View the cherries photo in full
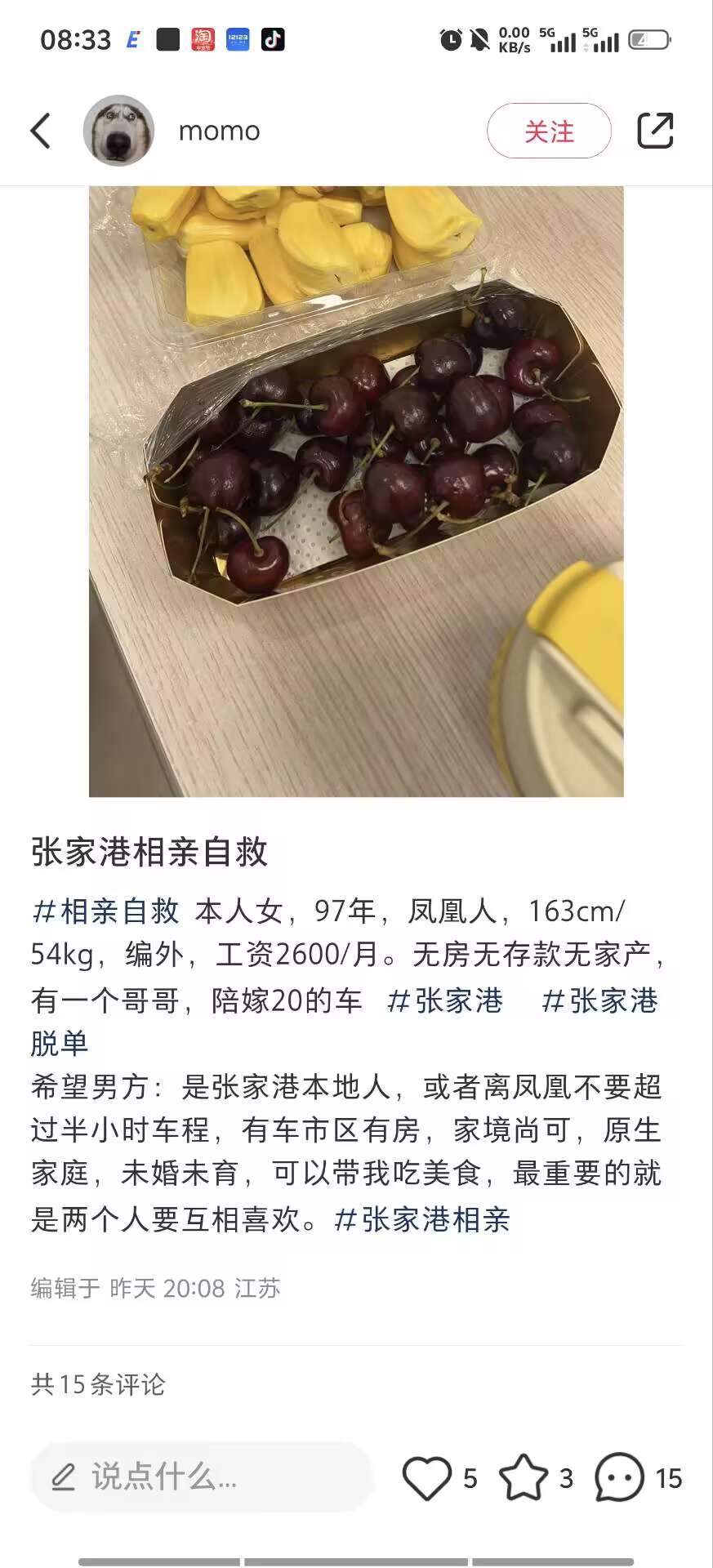713x1568 pixels. click(356, 490)
